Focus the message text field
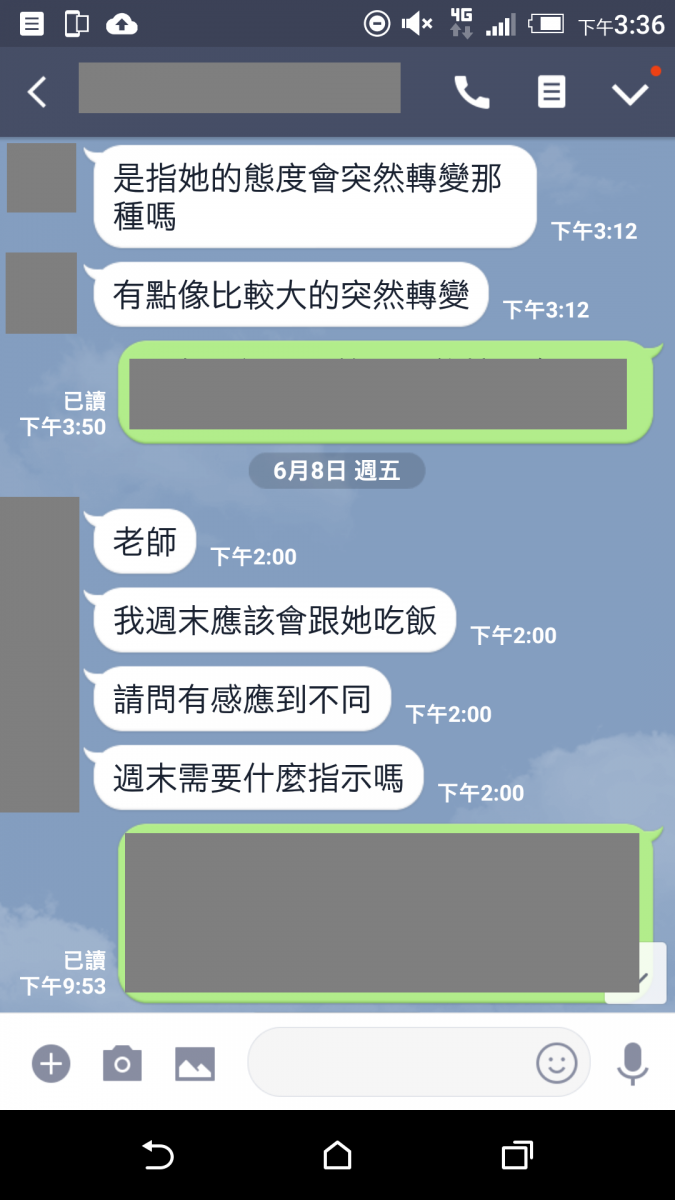This screenshot has height=1200, width=675. click(x=390, y=1062)
